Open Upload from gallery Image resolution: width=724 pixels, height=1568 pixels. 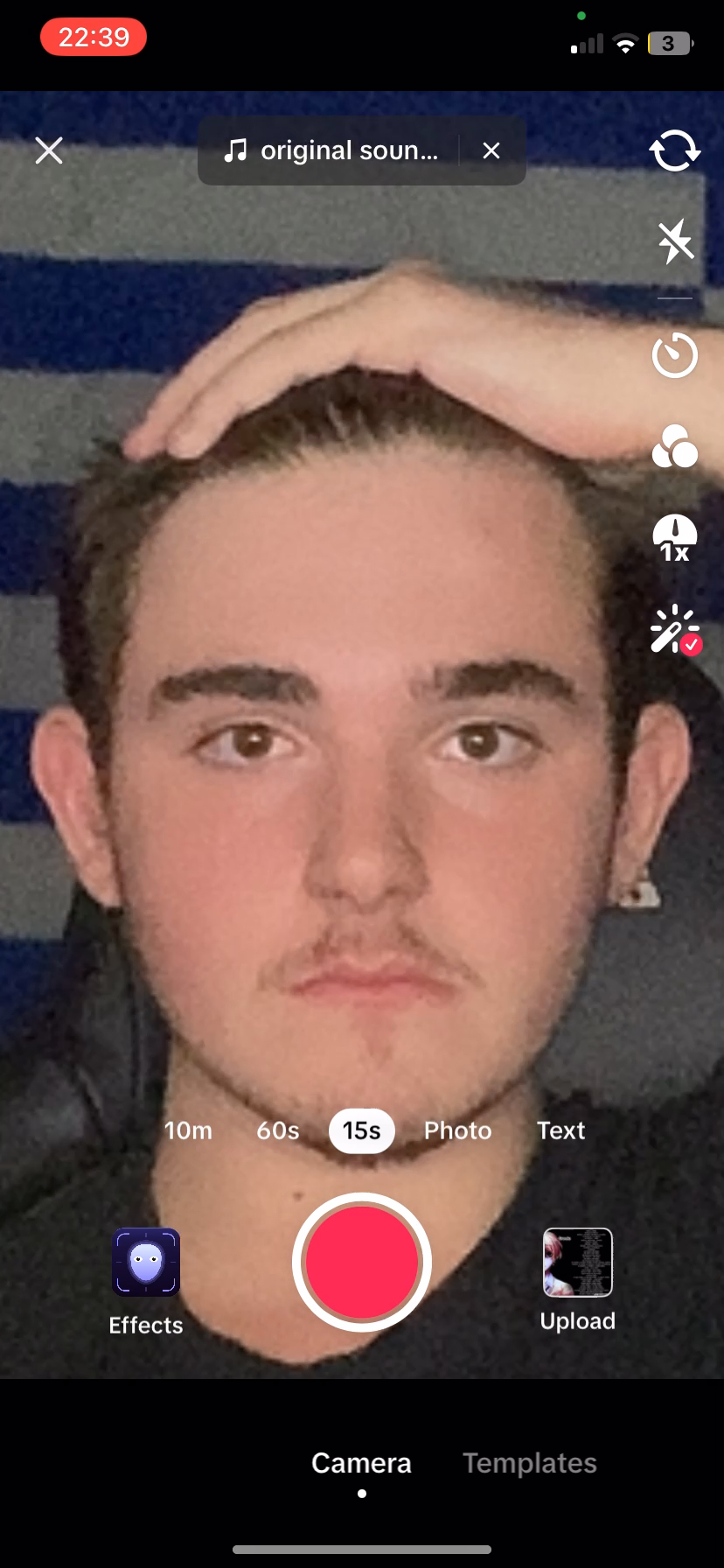point(578,1279)
